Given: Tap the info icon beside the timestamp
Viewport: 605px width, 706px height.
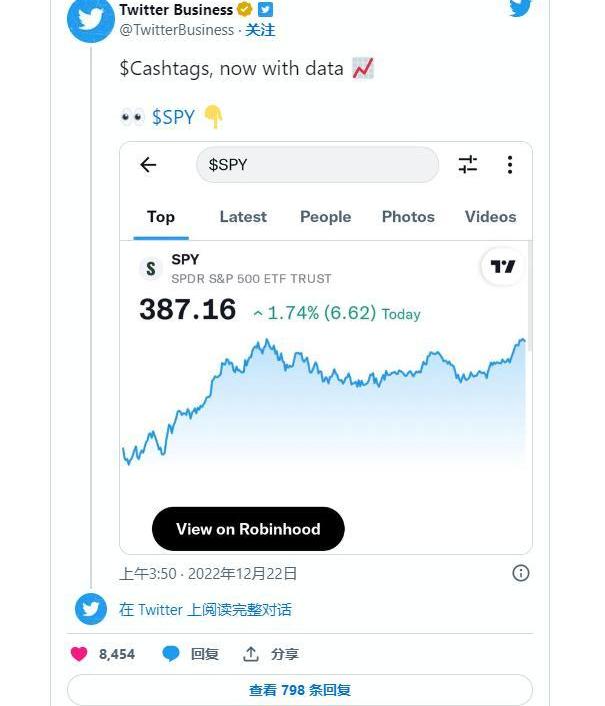Looking at the screenshot, I should [520, 573].
